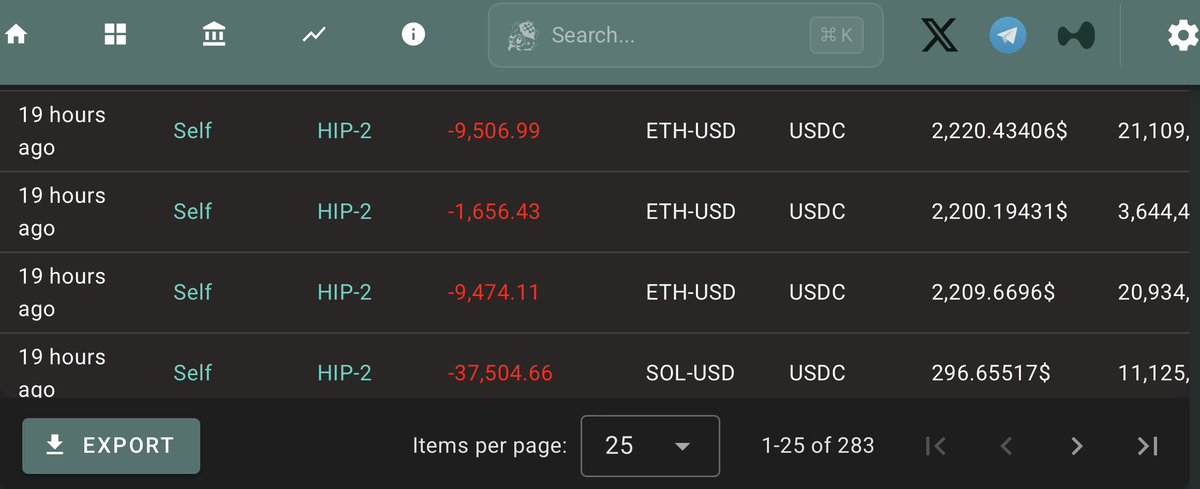The height and width of the screenshot is (489, 1200).
Task: Open the Self link in the -9,506.99 row
Action: (192, 131)
